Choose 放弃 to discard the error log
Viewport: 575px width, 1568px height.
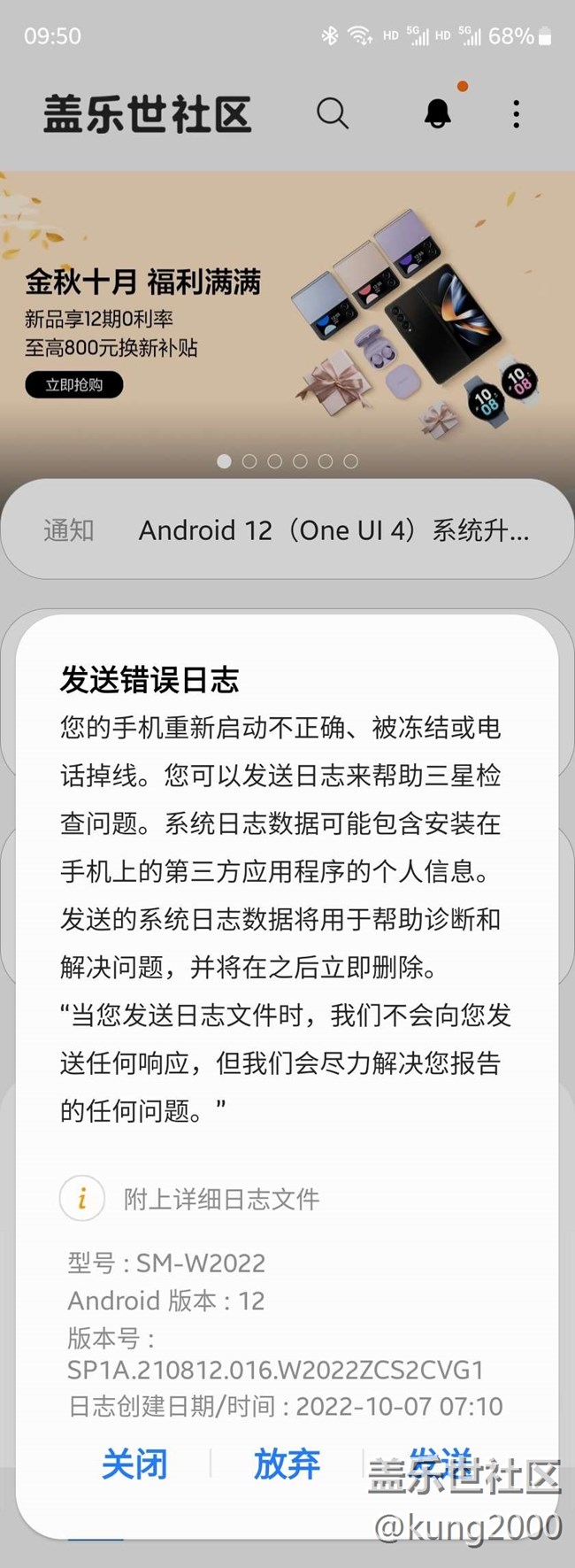point(287,1464)
